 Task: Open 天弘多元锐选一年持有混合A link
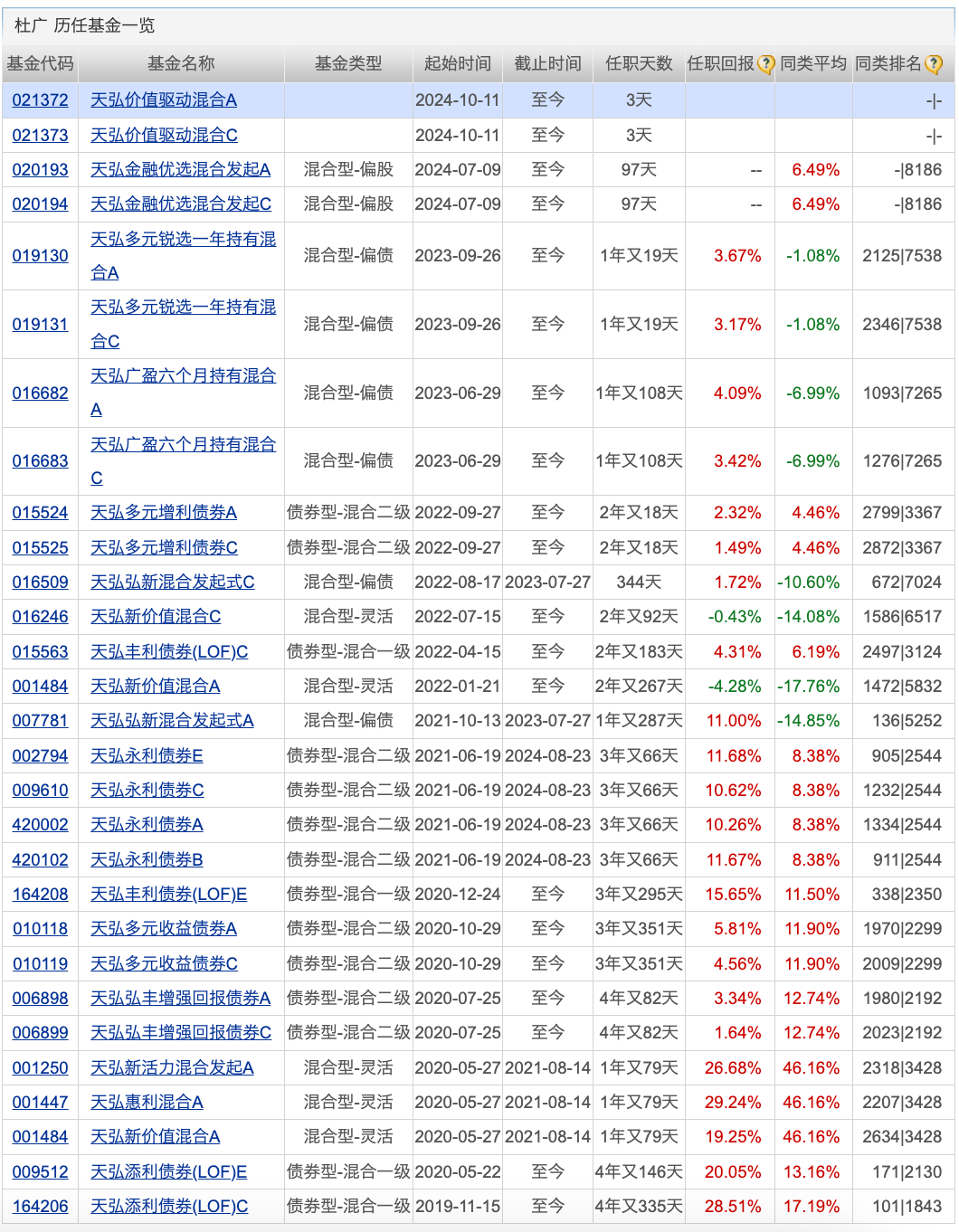pyautogui.click(x=183, y=240)
